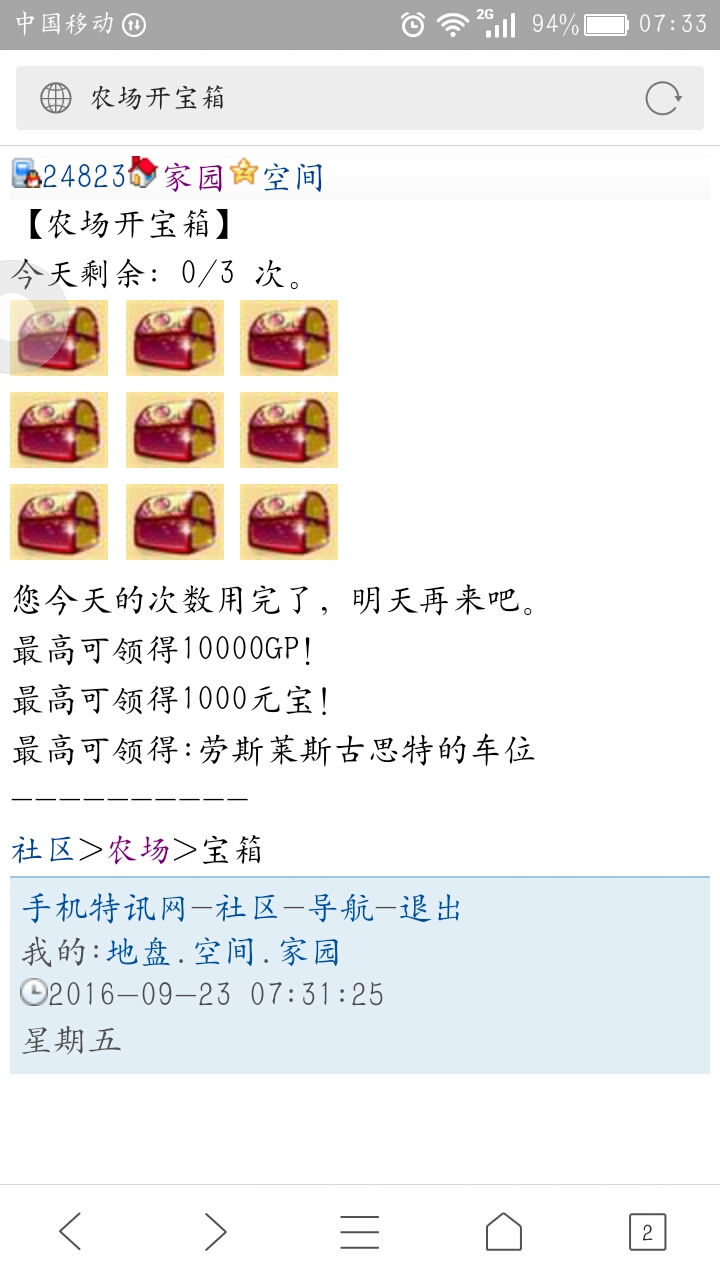Open the browser menu
The height and width of the screenshot is (1280, 720).
tap(359, 1231)
